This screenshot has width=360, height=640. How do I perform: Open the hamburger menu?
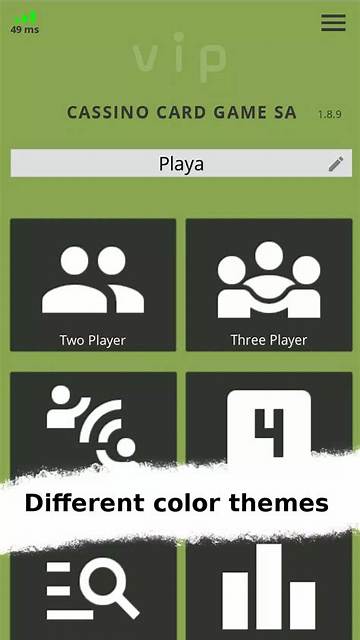[333, 22]
